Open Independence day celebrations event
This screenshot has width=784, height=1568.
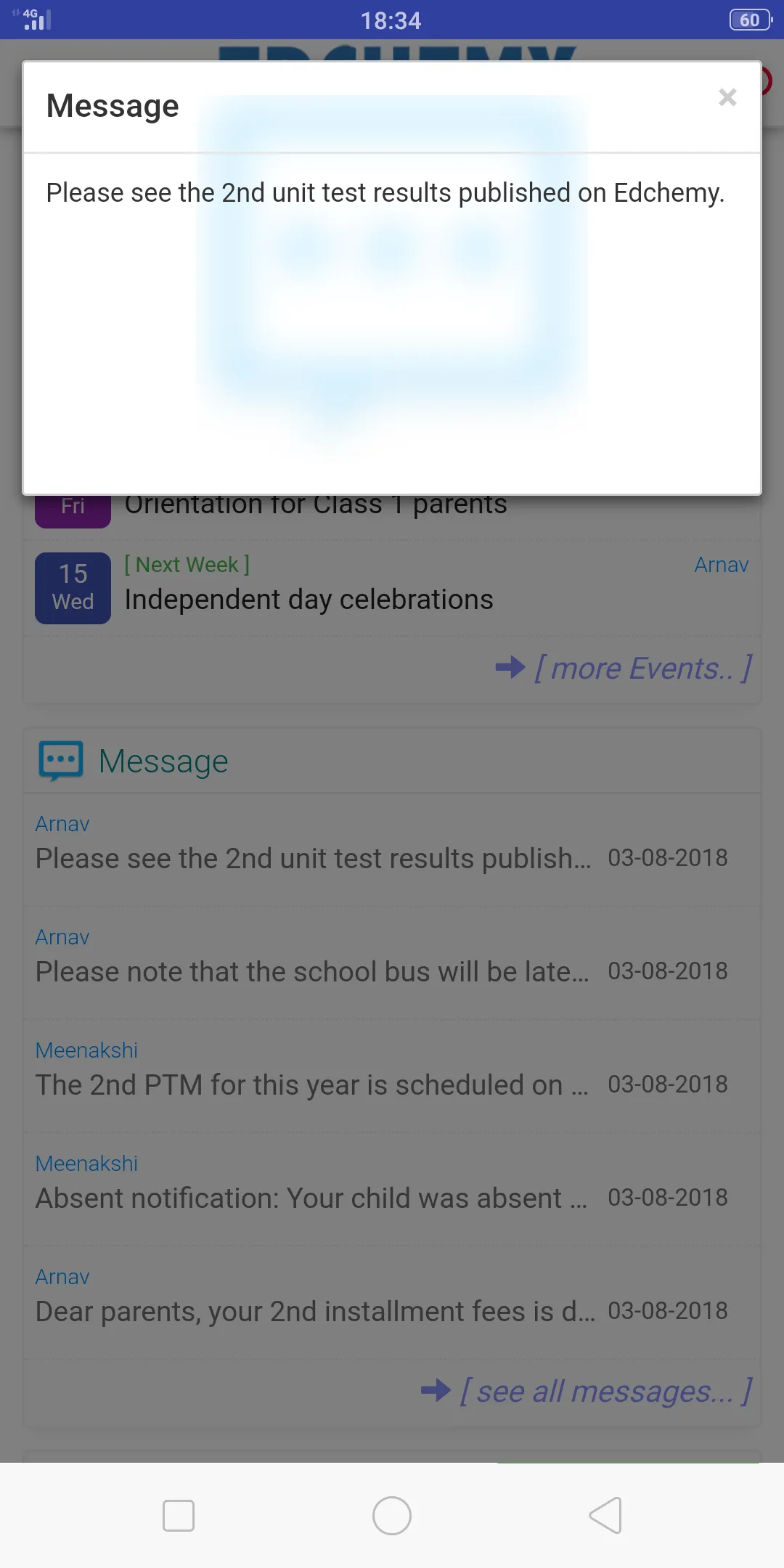(x=309, y=599)
